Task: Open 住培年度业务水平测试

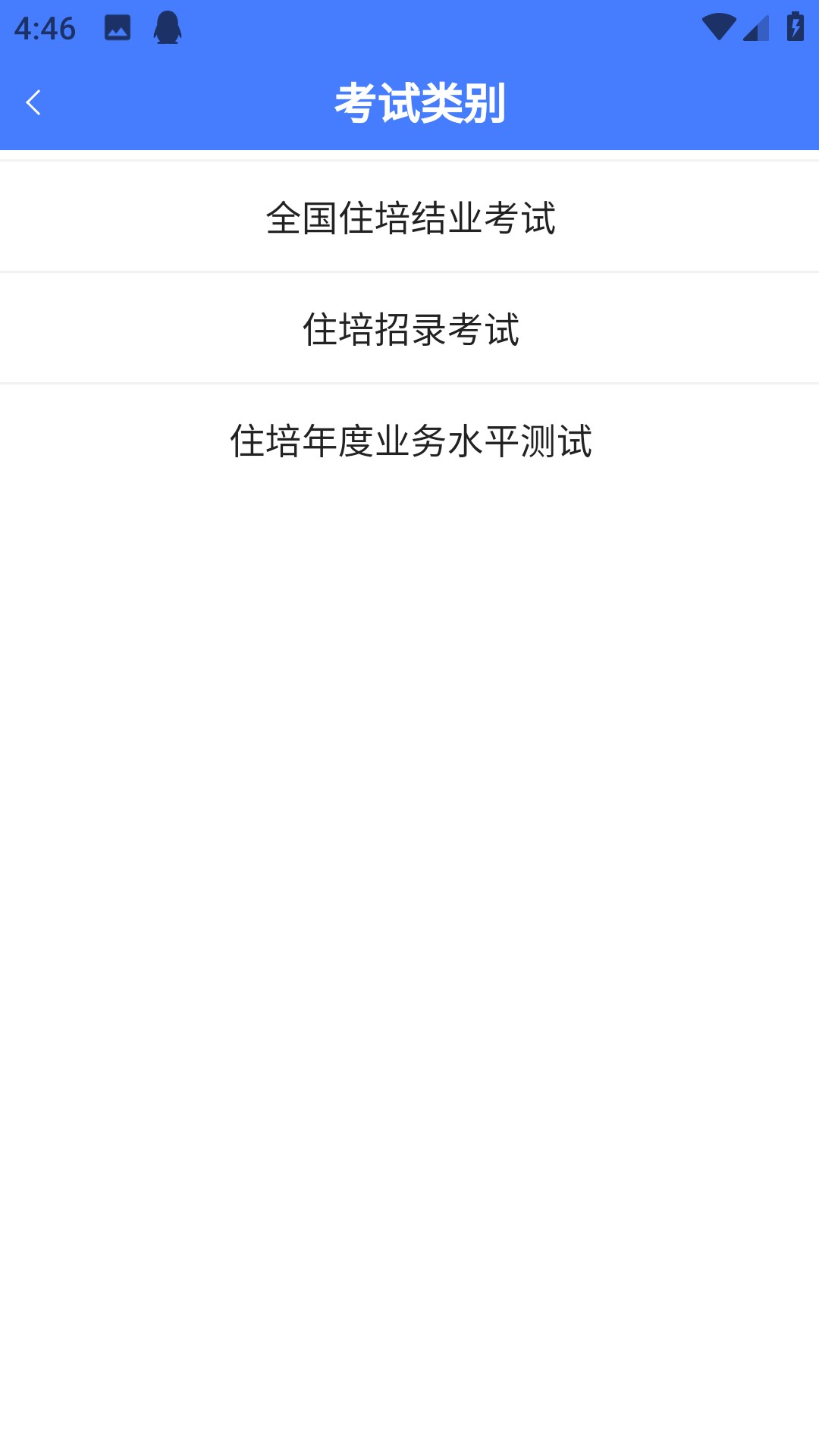Action: 409,441
